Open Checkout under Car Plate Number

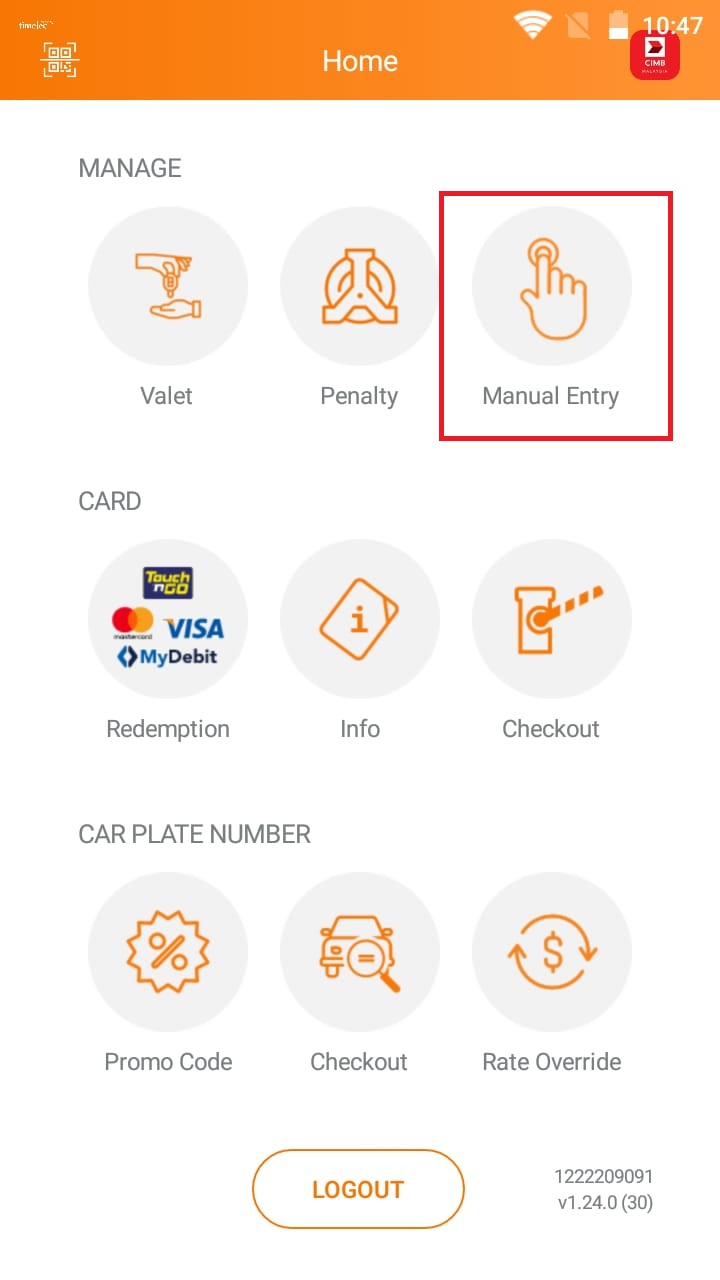[x=360, y=953]
